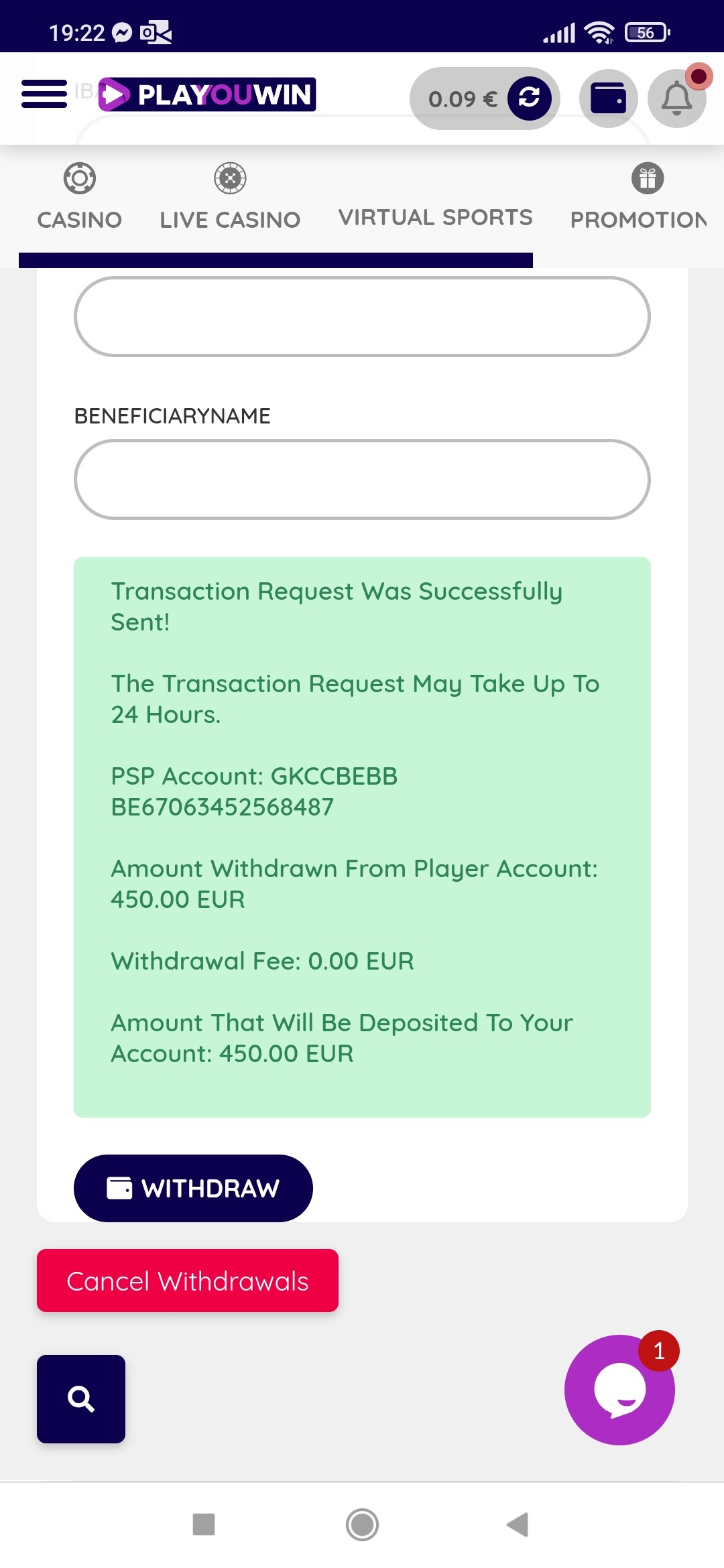
Task: Open the notifications bell
Action: tap(677, 99)
